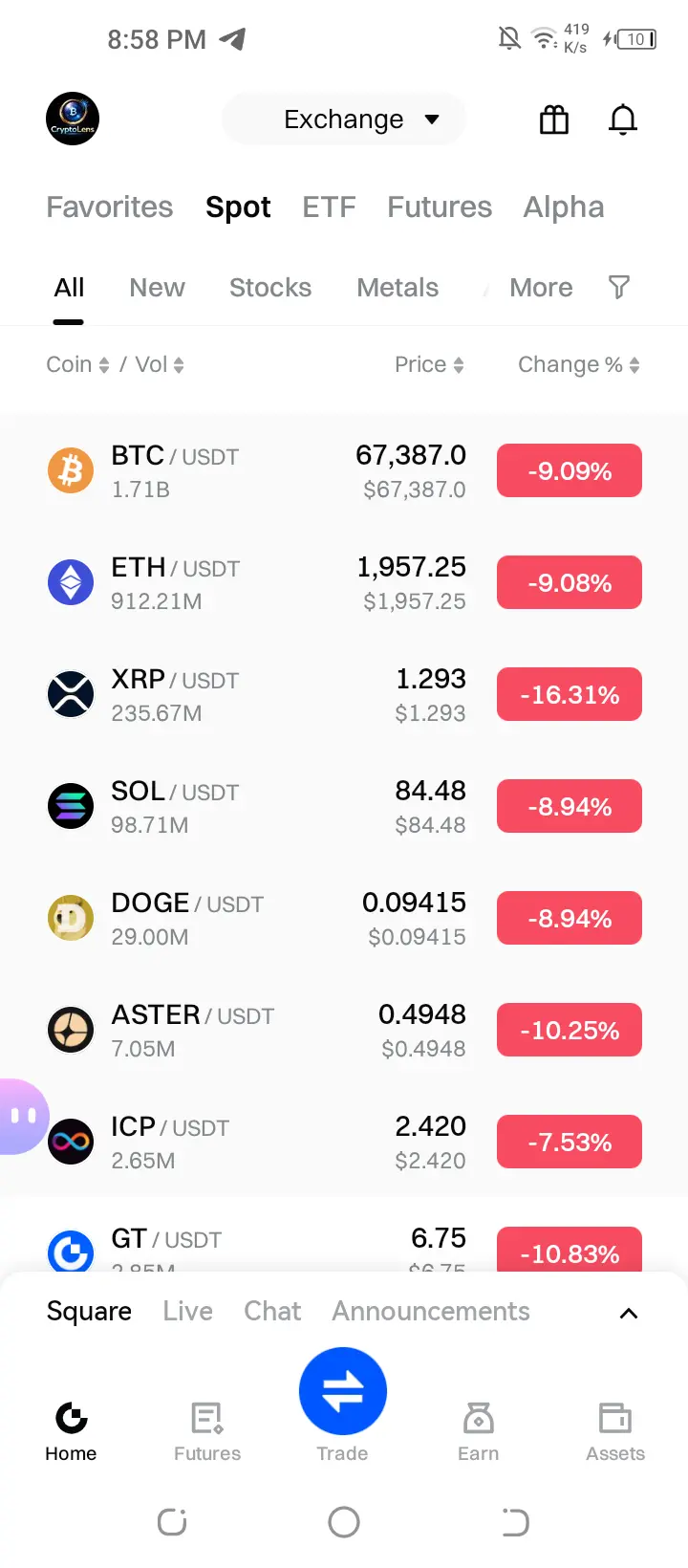Select the Alpha tab
The width and height of the screenshot is (688, 1568).
pos(564,207)
